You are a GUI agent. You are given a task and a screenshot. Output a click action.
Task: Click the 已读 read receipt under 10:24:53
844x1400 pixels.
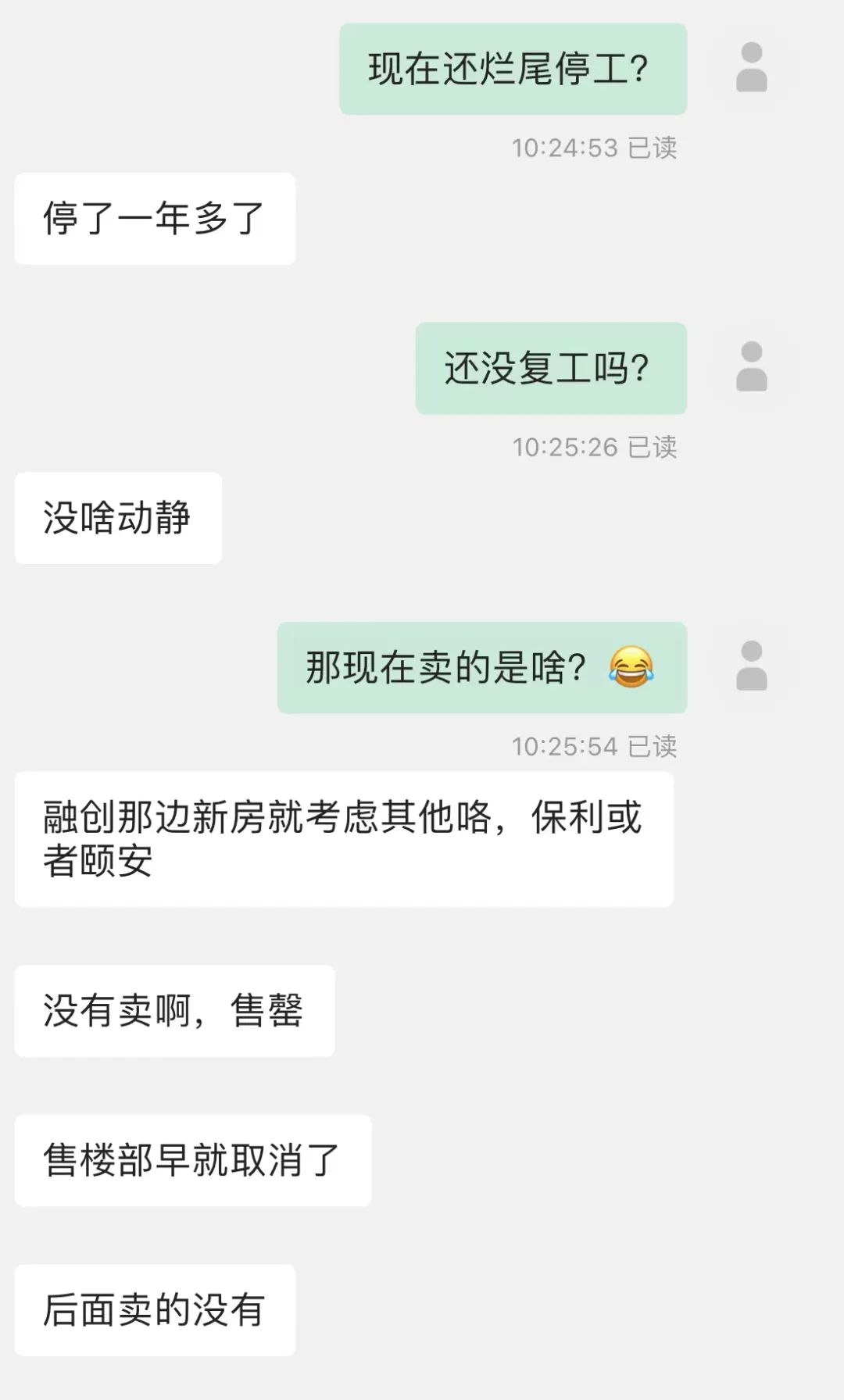click(655, 145)
